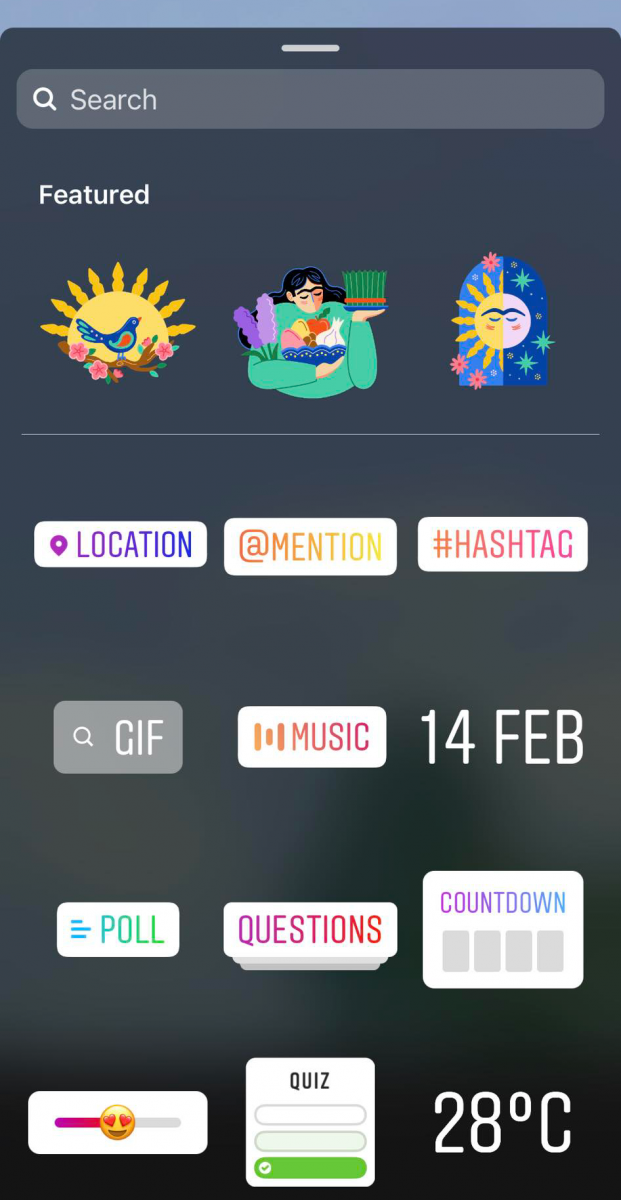Add a Poll sticker
The height and width of the screenshot is (1200, 621).
118,929
